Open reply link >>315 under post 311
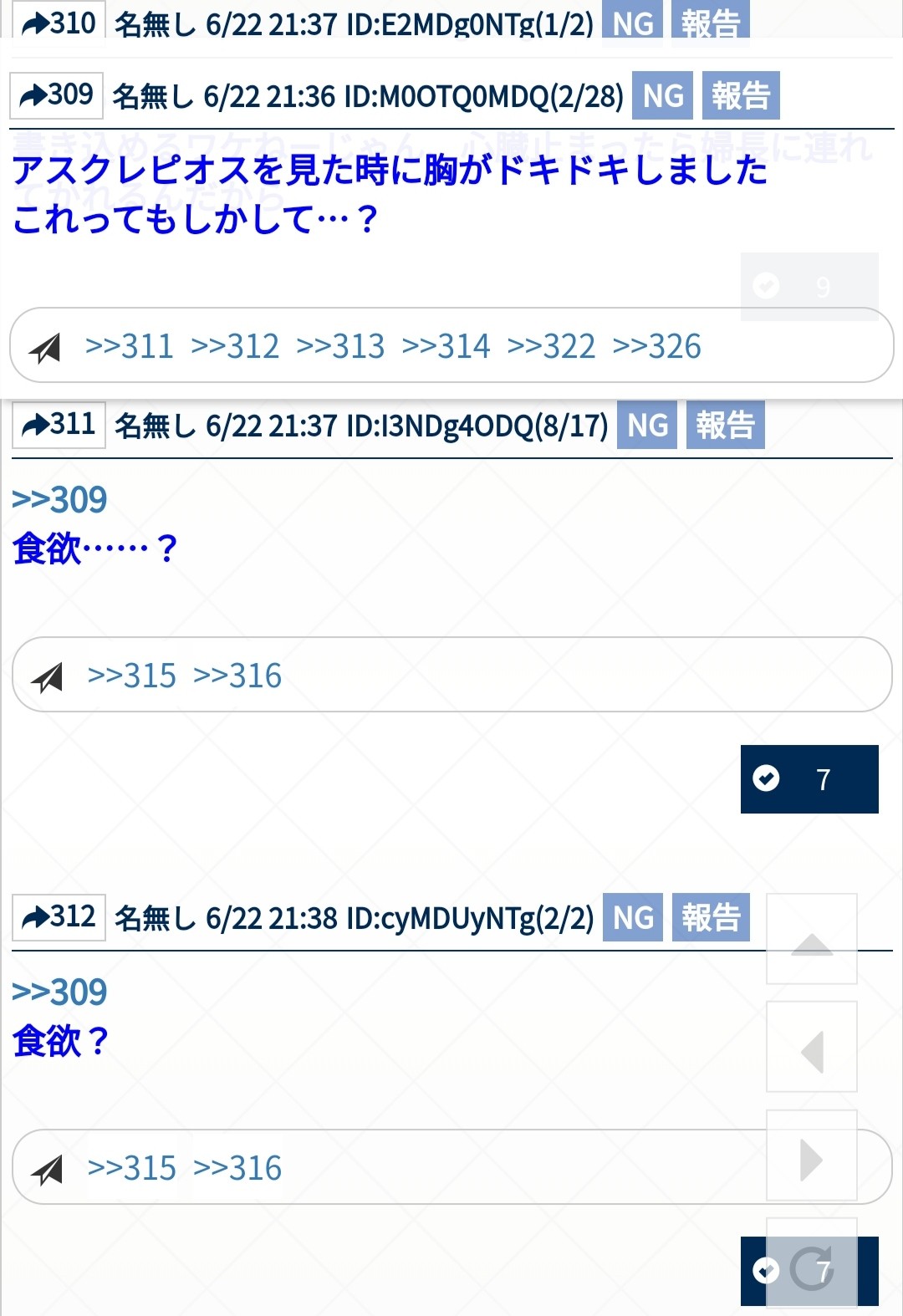 tap(132, 676)
